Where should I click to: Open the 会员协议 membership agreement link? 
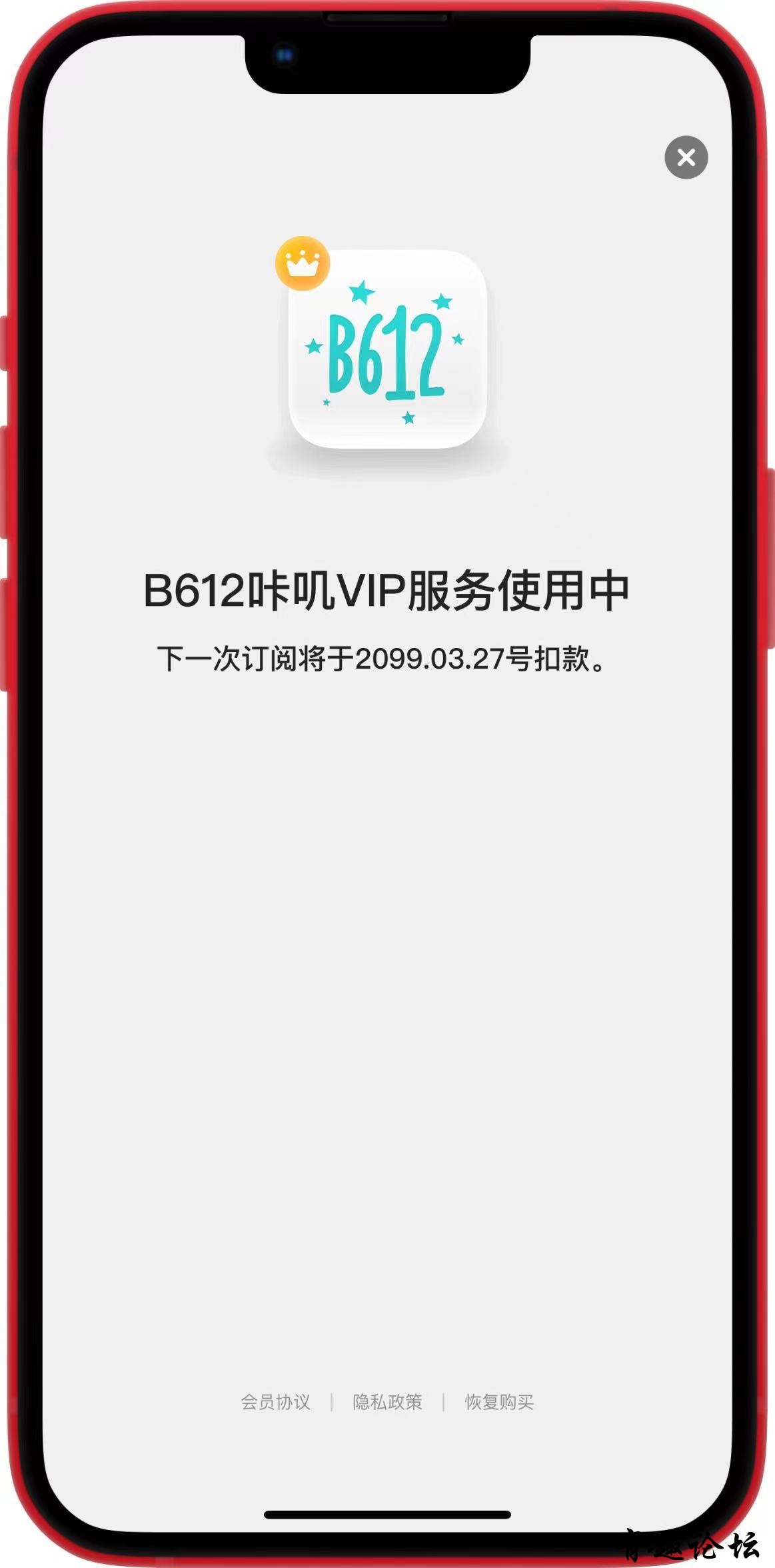pos(275,1401)
